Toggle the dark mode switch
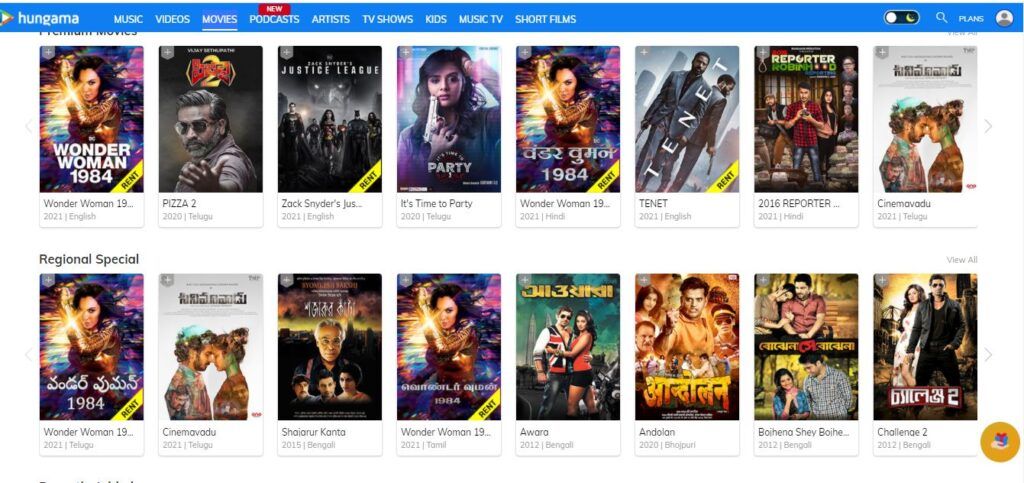This screenshot has height=483, width=1024. (x=902, y=18)
